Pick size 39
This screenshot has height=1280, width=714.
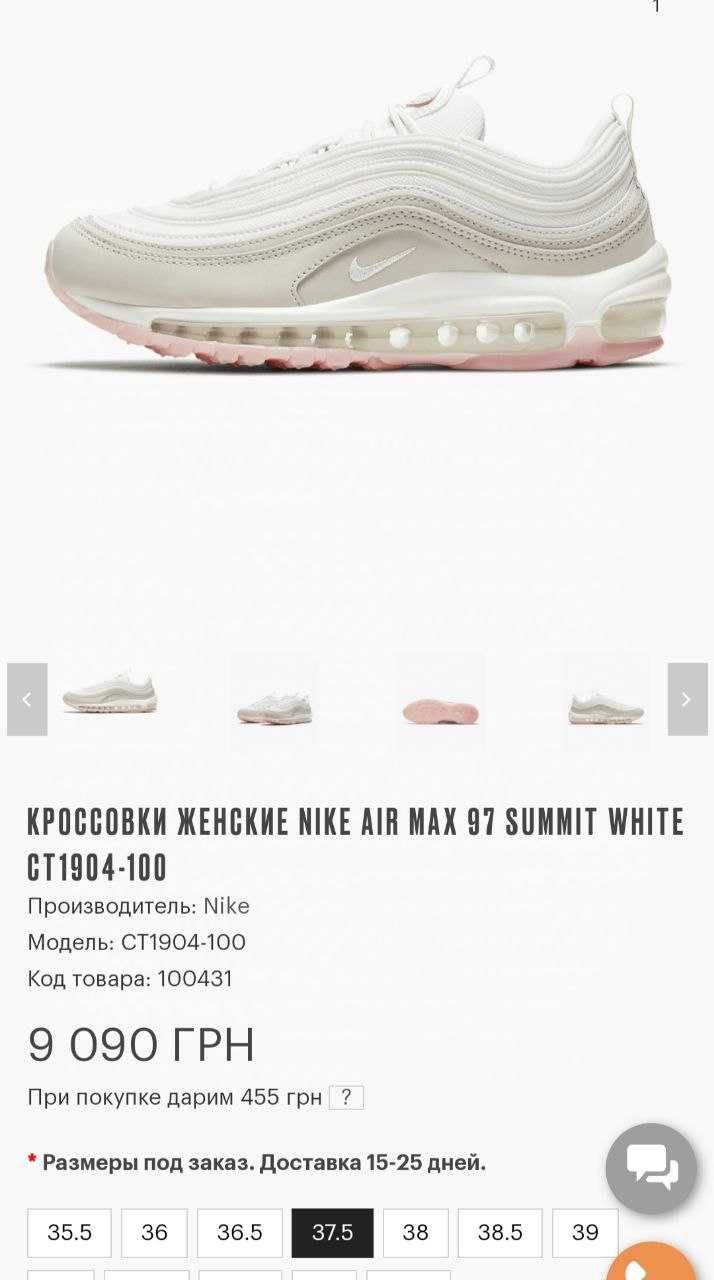[x=585, y=1233]
